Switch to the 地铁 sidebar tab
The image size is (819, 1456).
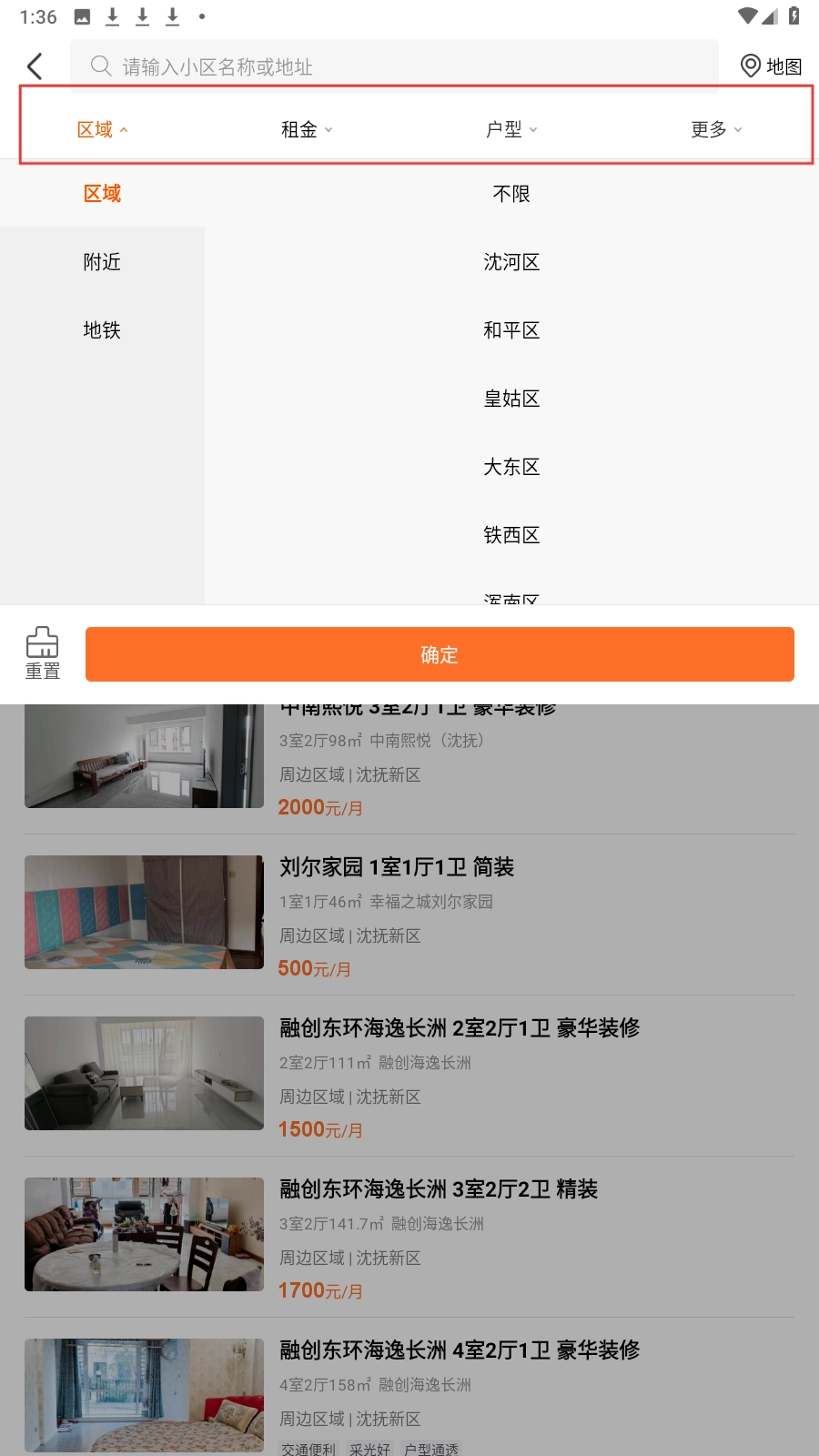[102, 330]
